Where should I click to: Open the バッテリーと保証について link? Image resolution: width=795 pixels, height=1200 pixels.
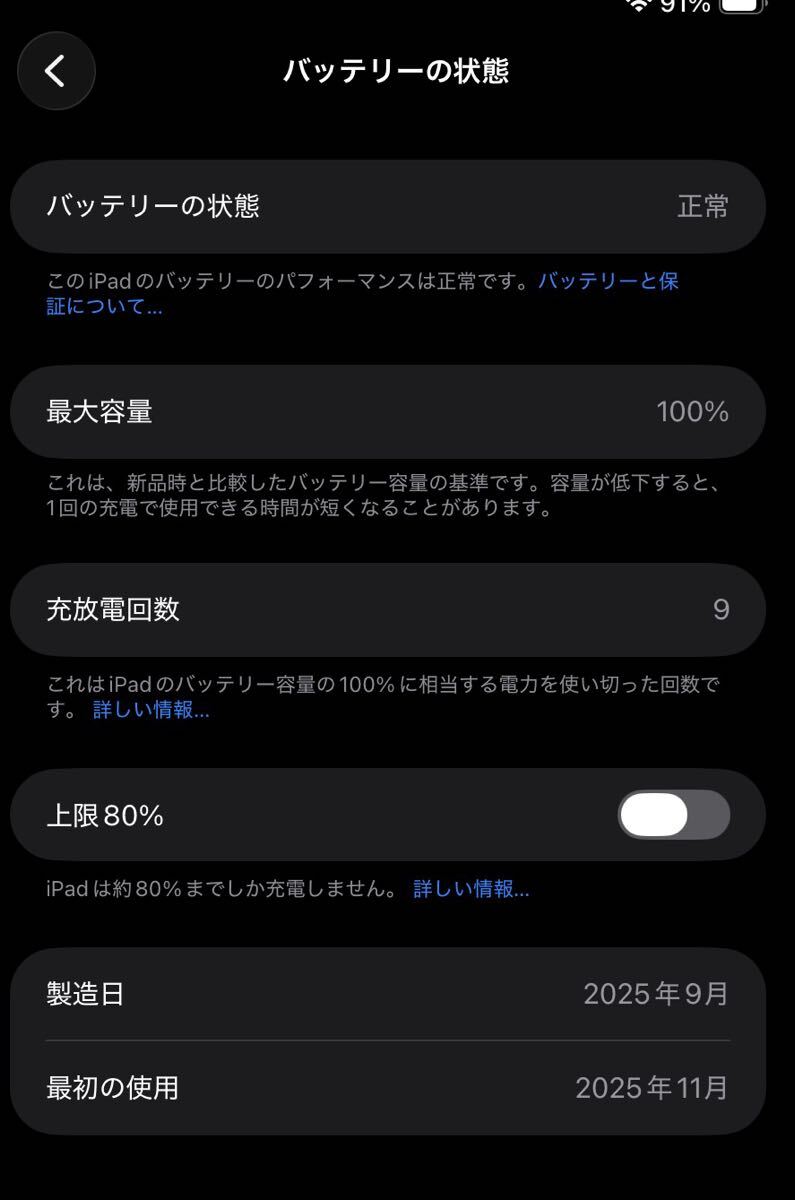pos(608,281)
